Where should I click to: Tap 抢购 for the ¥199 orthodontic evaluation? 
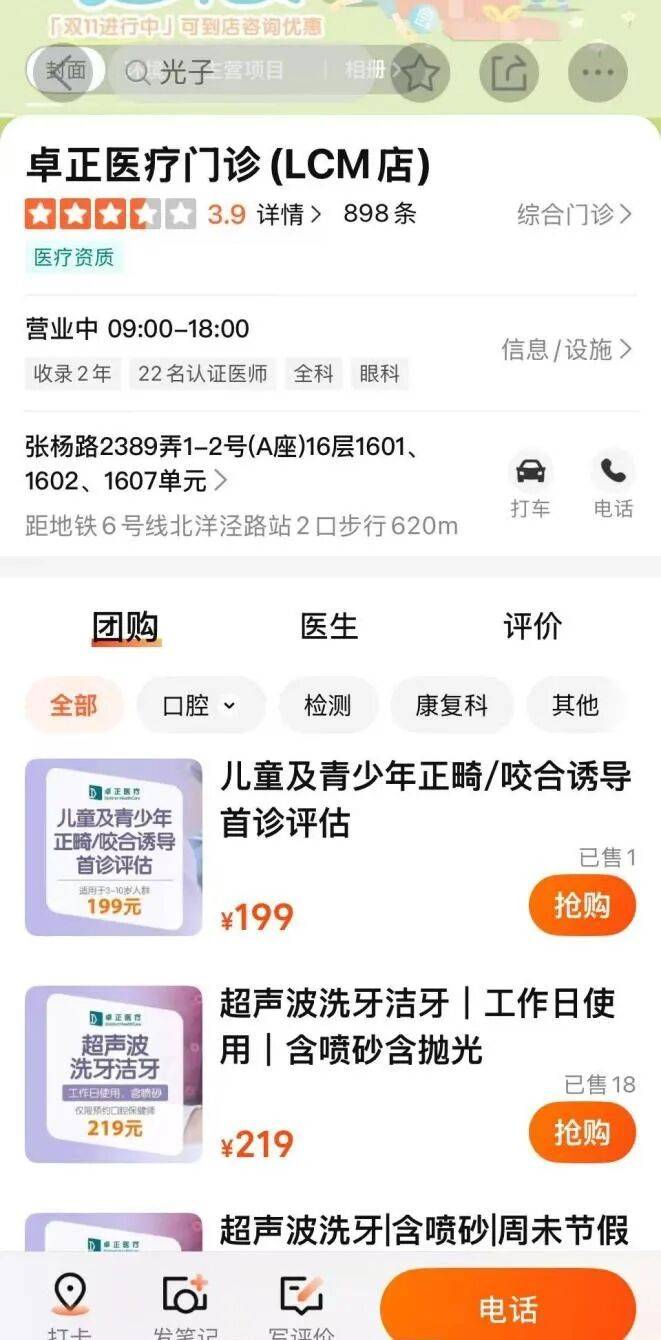[x=582, y=905]
